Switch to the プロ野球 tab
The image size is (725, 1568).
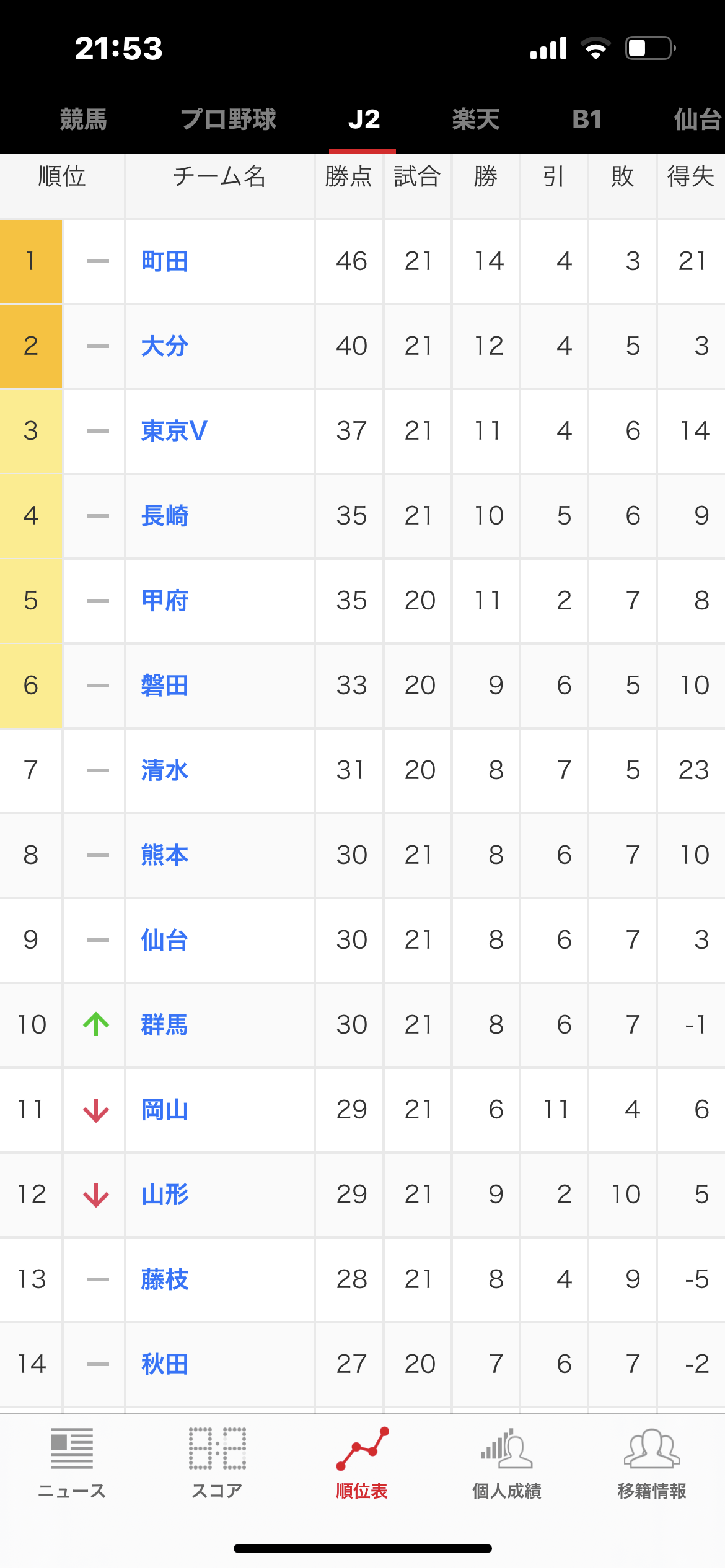coord(228,120)
